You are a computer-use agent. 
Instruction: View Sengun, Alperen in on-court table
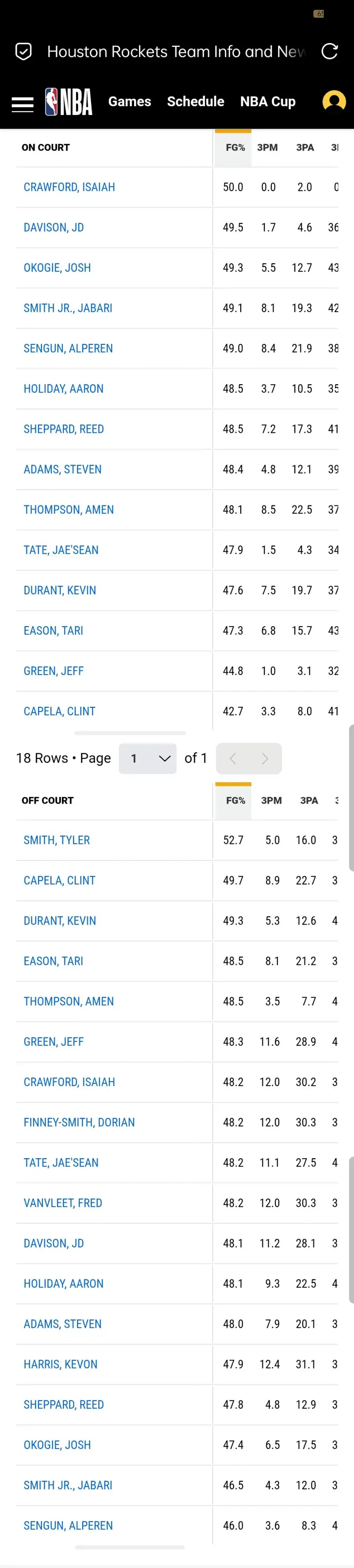(x=68, y=349)
